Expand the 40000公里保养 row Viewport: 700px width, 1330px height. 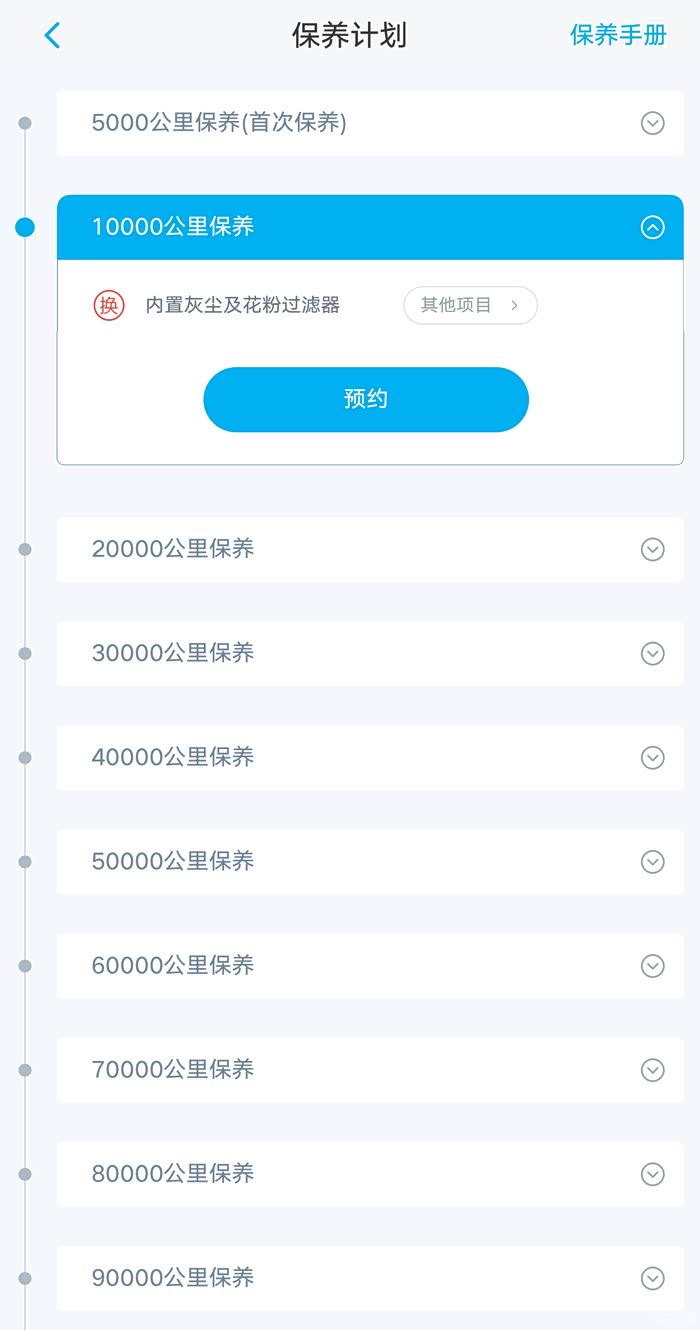click(x=370, y=757)
